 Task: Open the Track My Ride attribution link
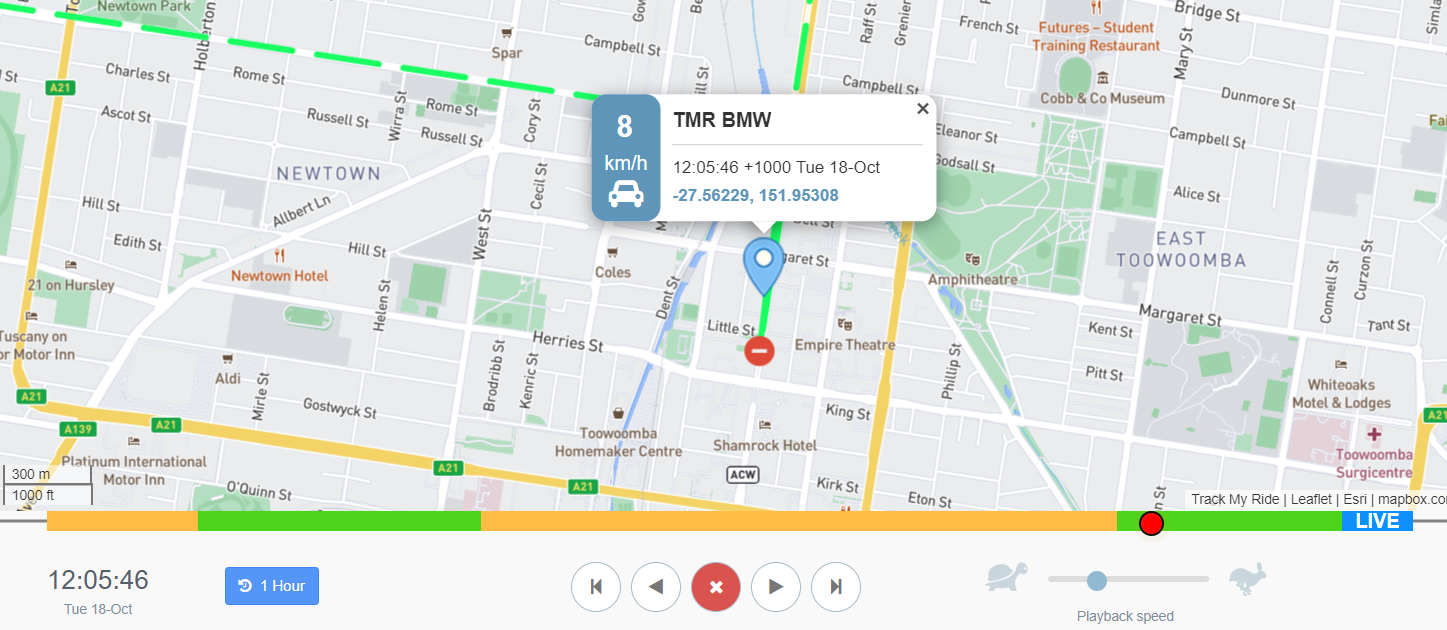1237,499
